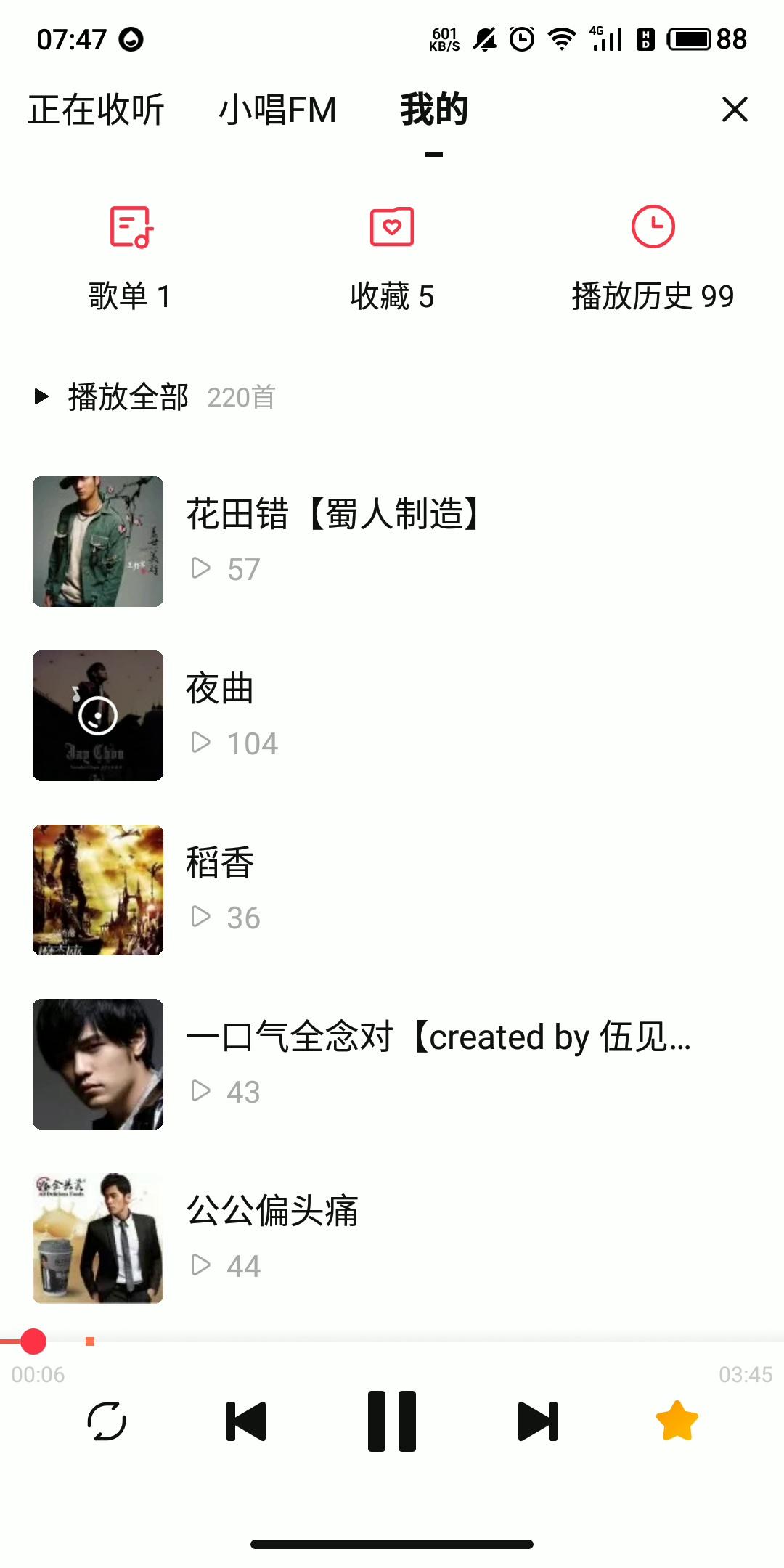Pause the current song
This screenshot has height=1568, width=784.
click(x=392, y=1421)
